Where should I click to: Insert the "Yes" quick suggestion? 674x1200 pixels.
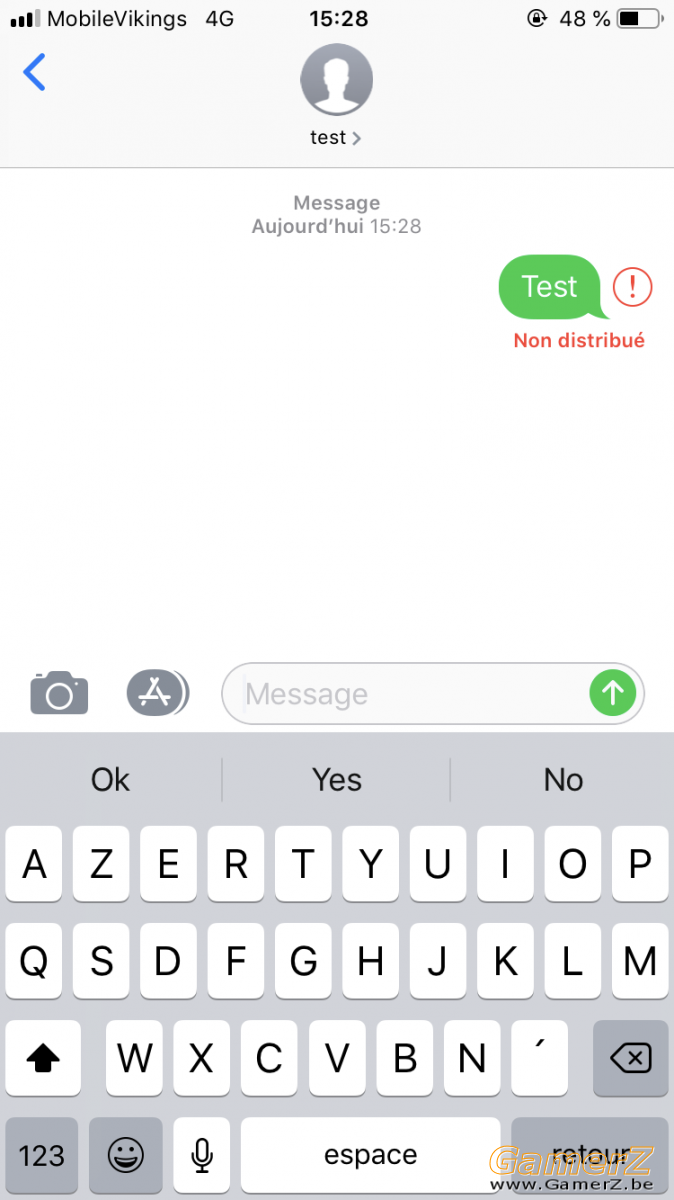(x=337, y=780)
